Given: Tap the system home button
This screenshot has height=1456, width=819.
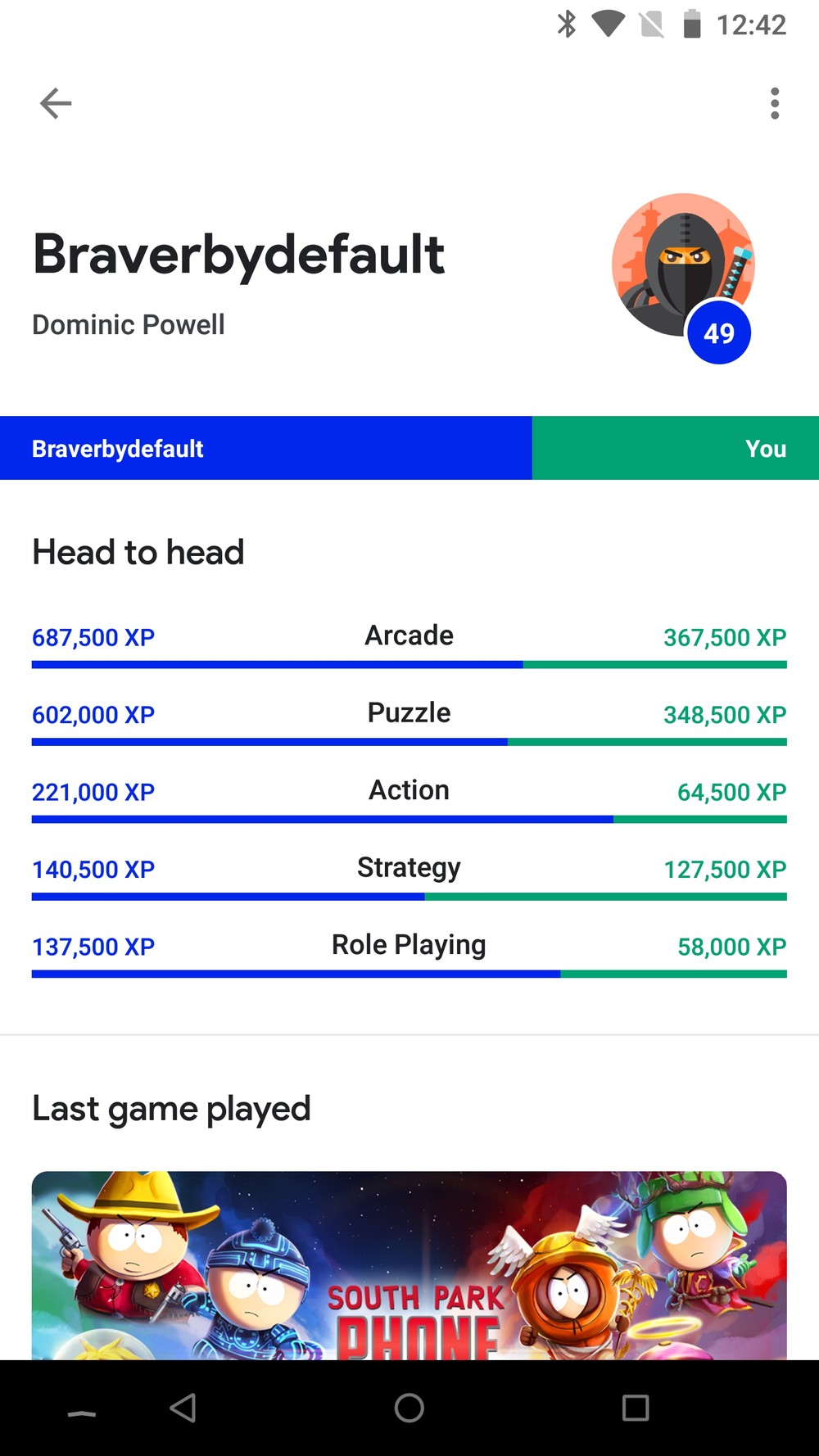Looking at the screenshot, I should (x=409, y=1408).
